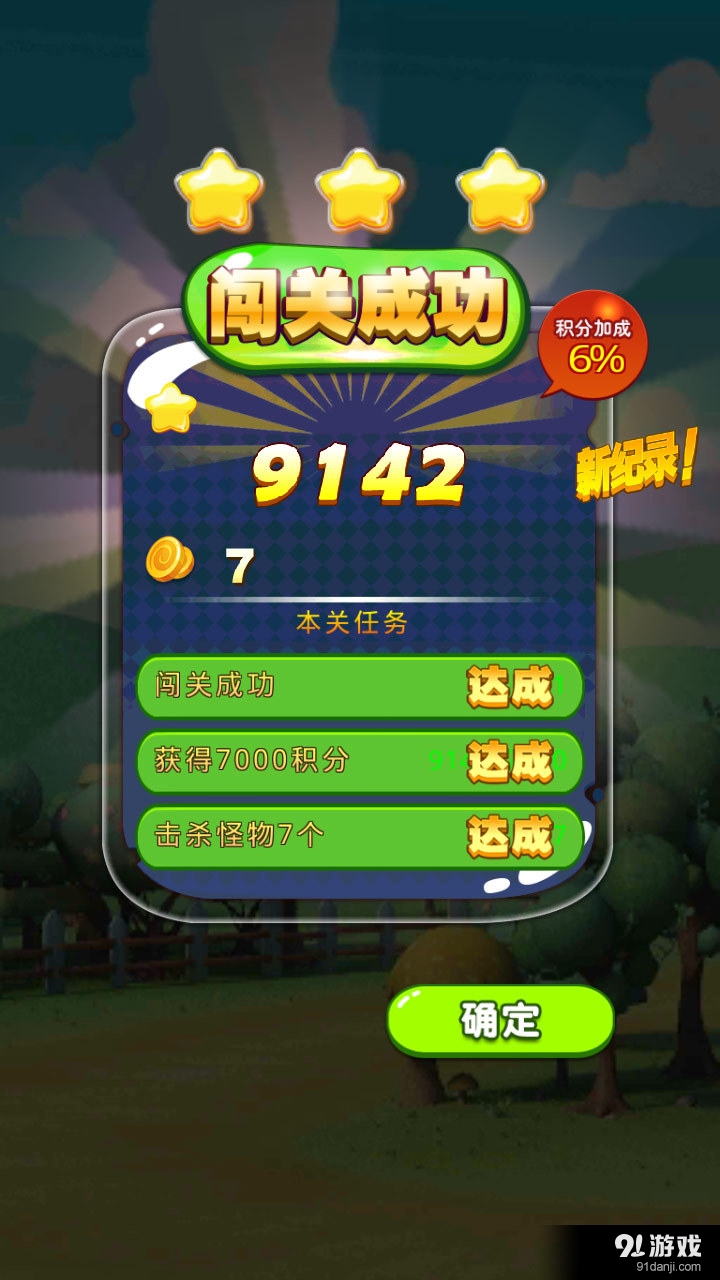Click the coin icon next to 7
The height and width of the screenshot is (1280, 720).
[170, 560]
